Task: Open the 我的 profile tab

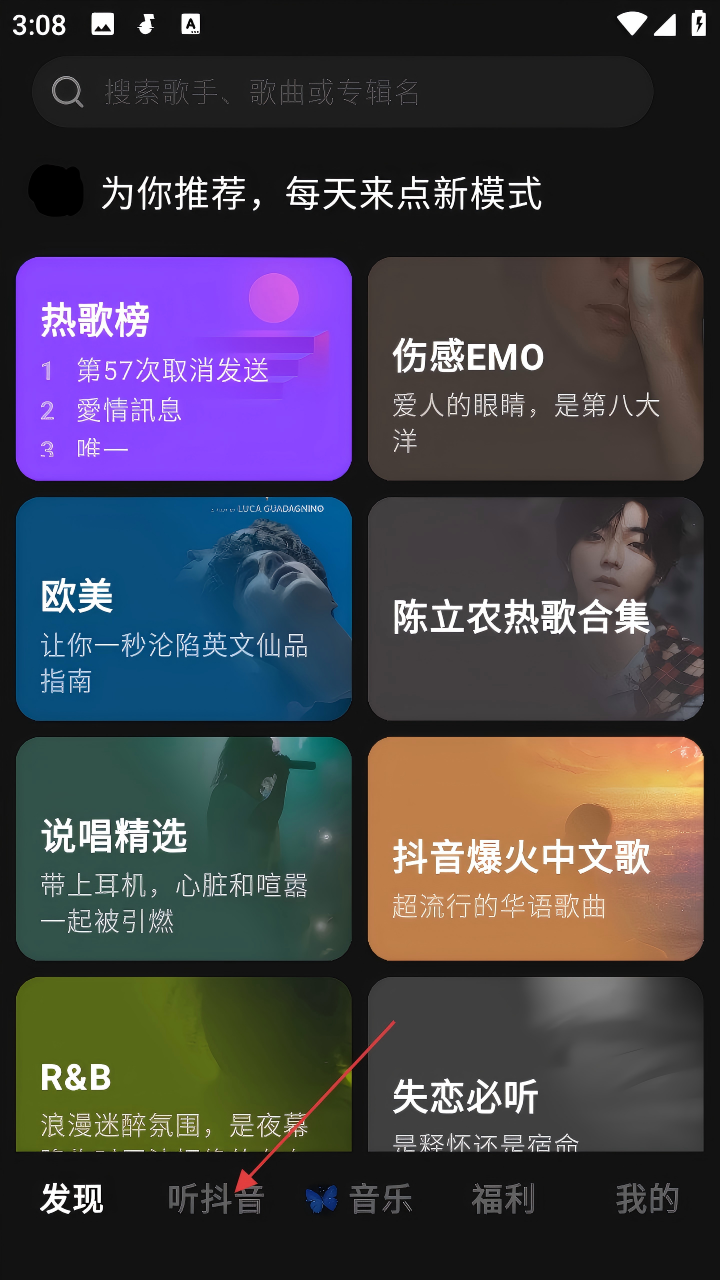Action: 647,1199
